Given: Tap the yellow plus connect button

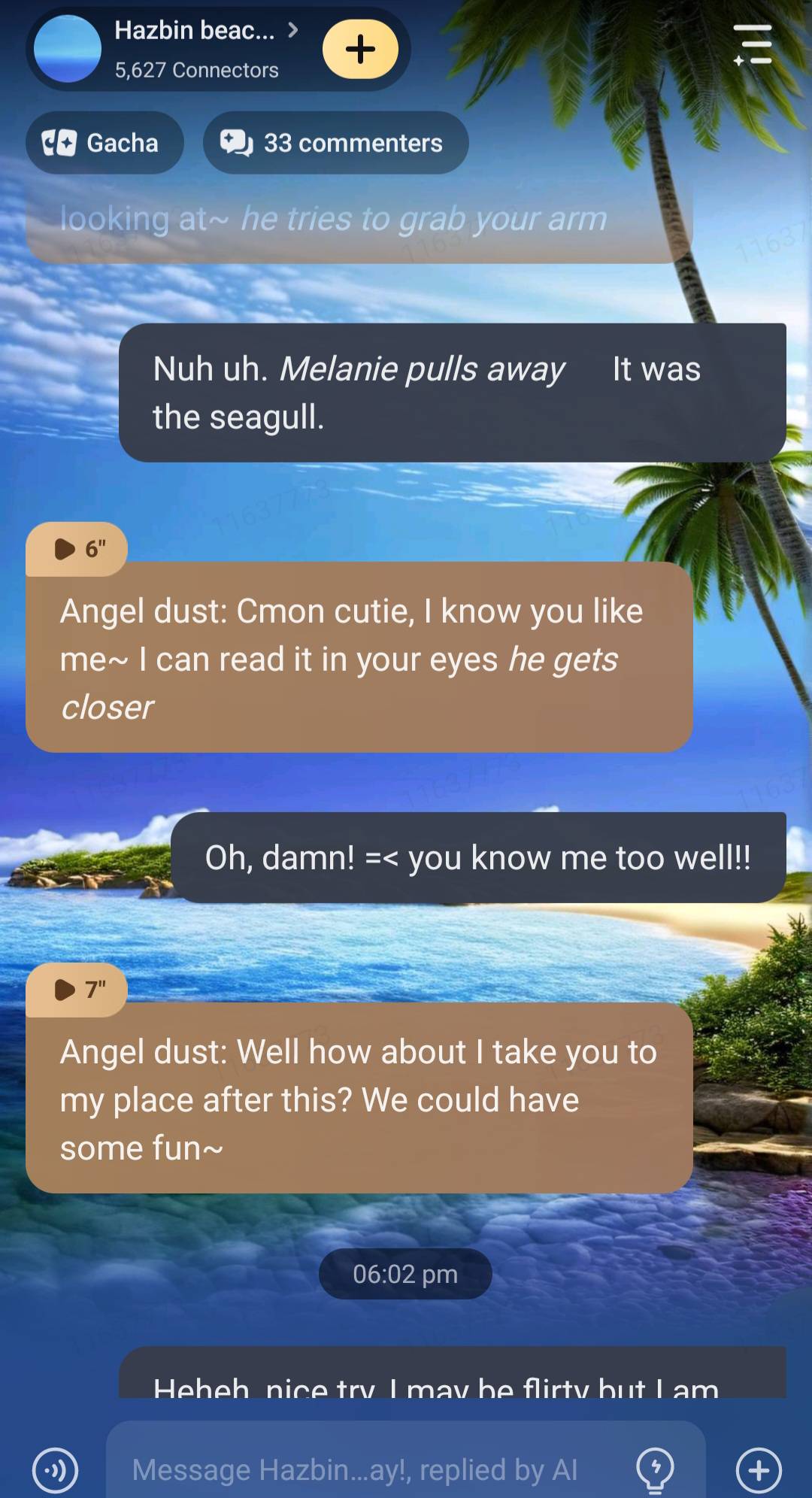Looking at the screenshot, I should 360,50.
